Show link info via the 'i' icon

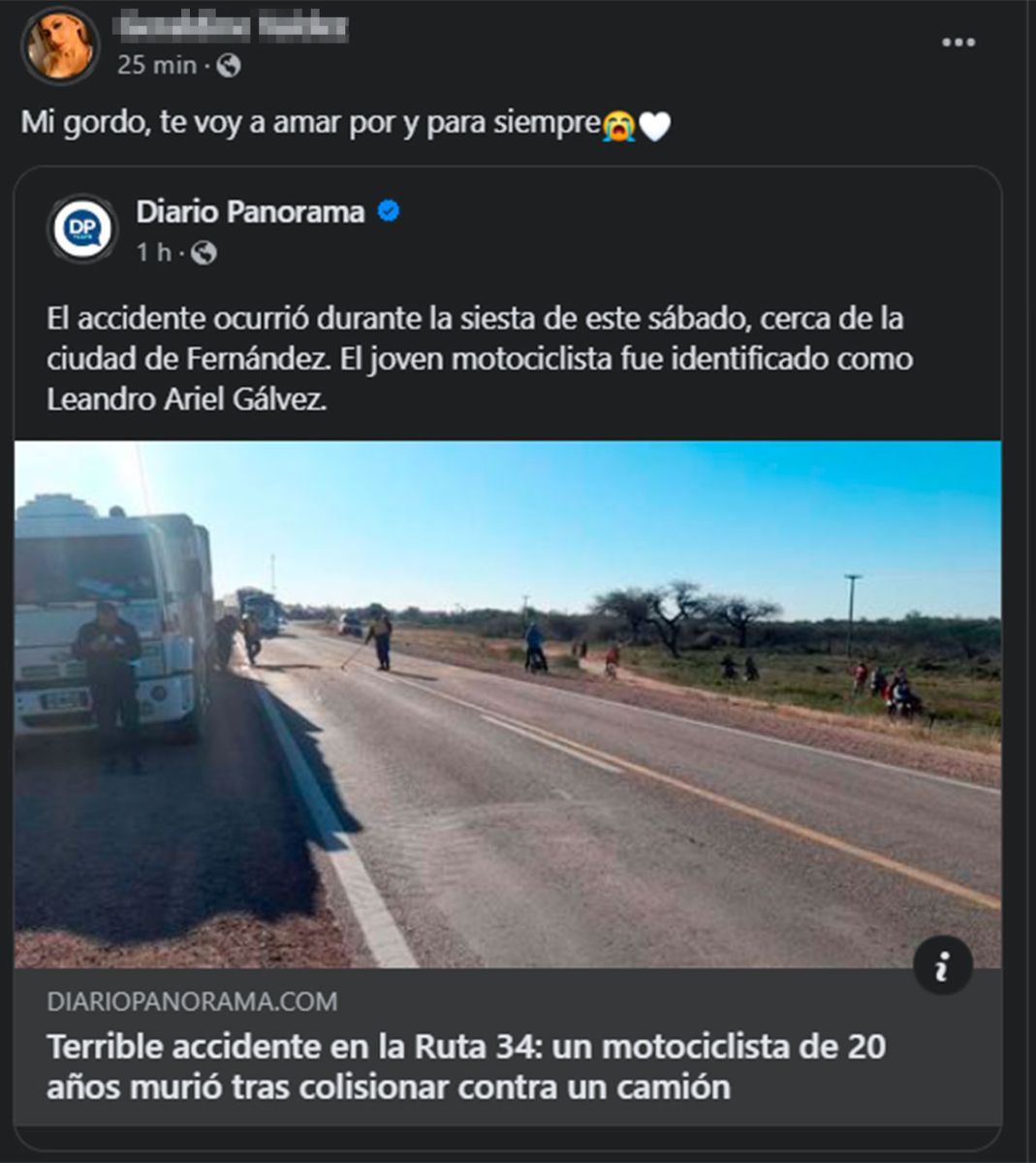coord(942,965)
